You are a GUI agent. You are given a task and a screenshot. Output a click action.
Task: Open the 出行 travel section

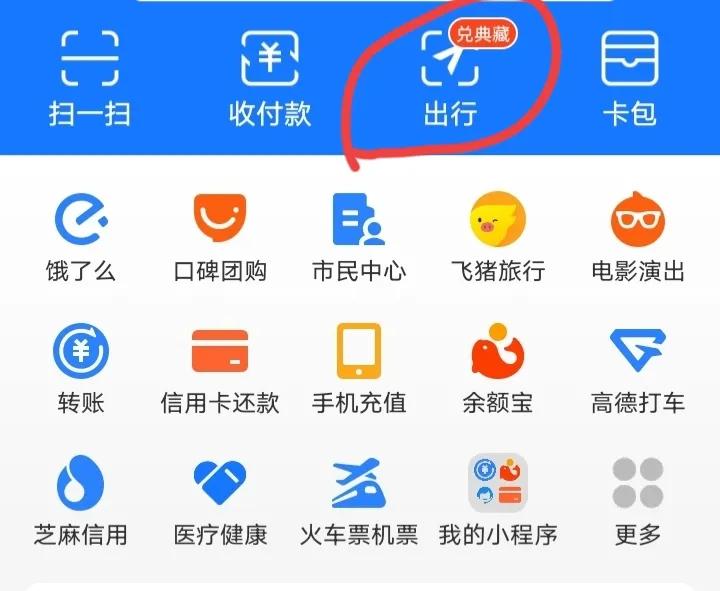point(449,60)
